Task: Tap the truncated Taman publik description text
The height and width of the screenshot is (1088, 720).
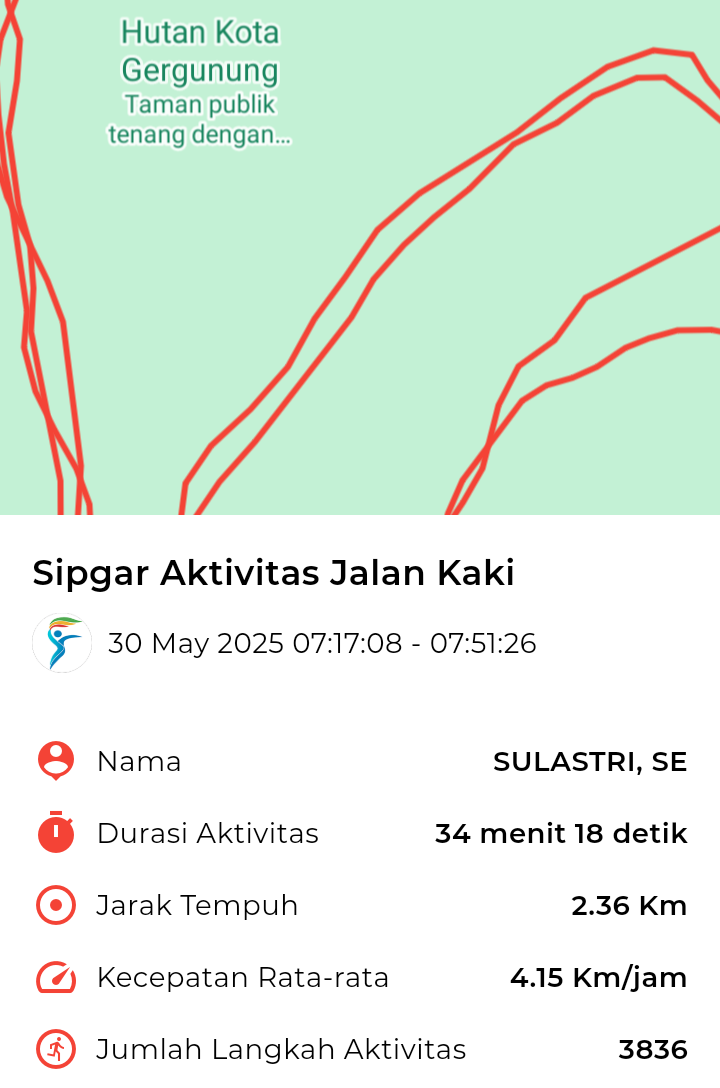Action: pos(198,117)
